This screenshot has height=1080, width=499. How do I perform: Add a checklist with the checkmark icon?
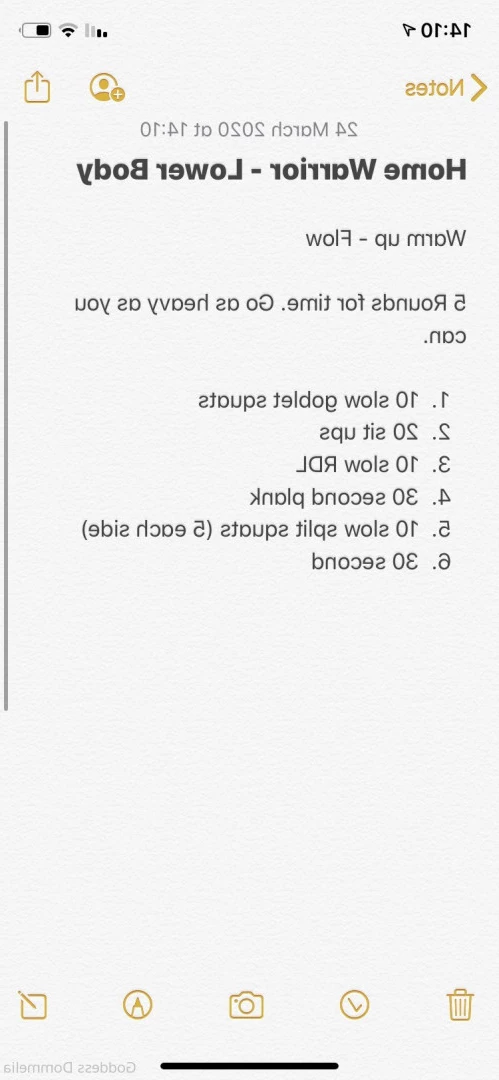[x=354, y=1004]
